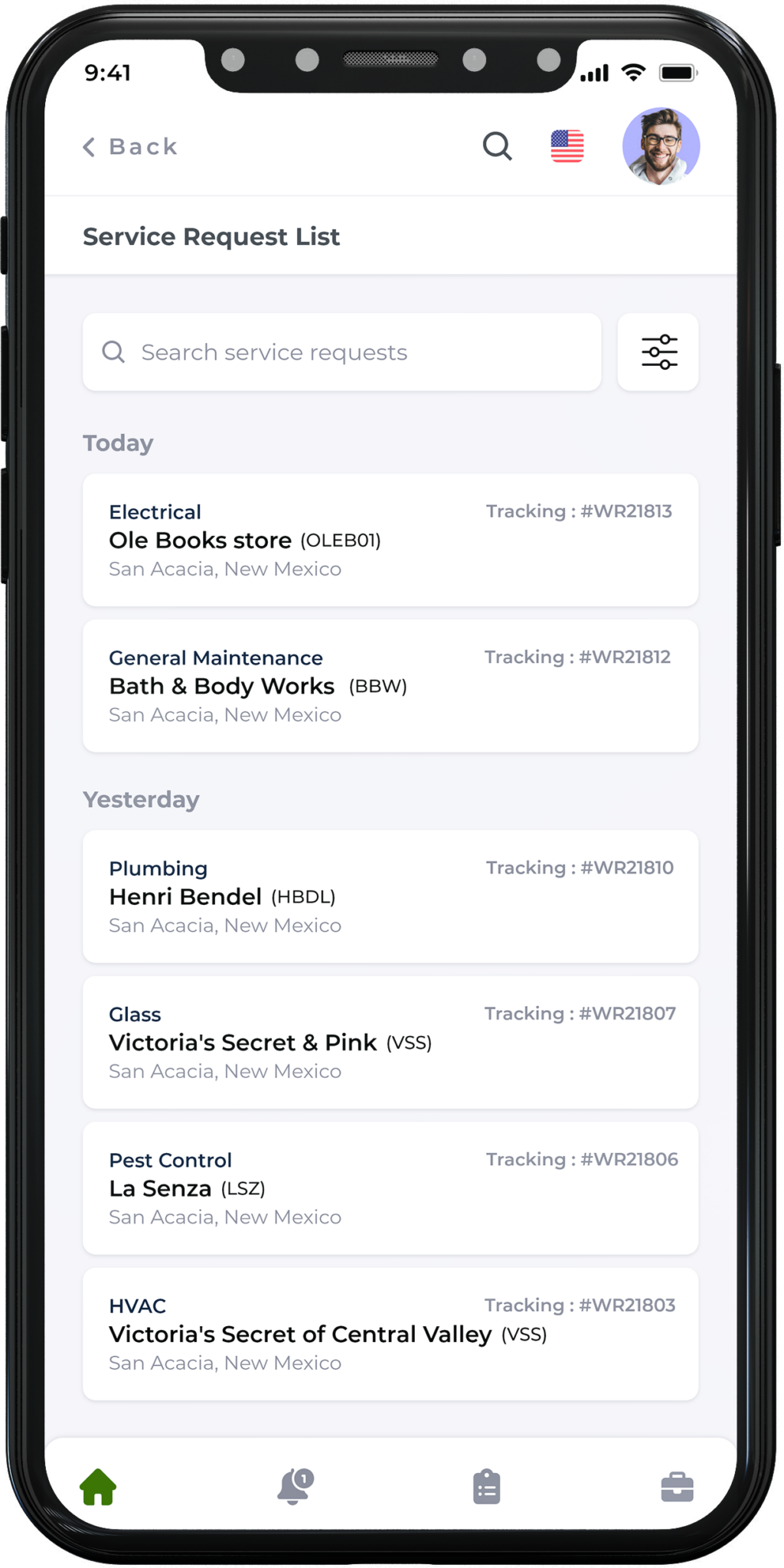Select the Victoria's Secret & Pink Glass request
The height and width of the screenshot is (1568, 784).
(x=390, y=1042)
